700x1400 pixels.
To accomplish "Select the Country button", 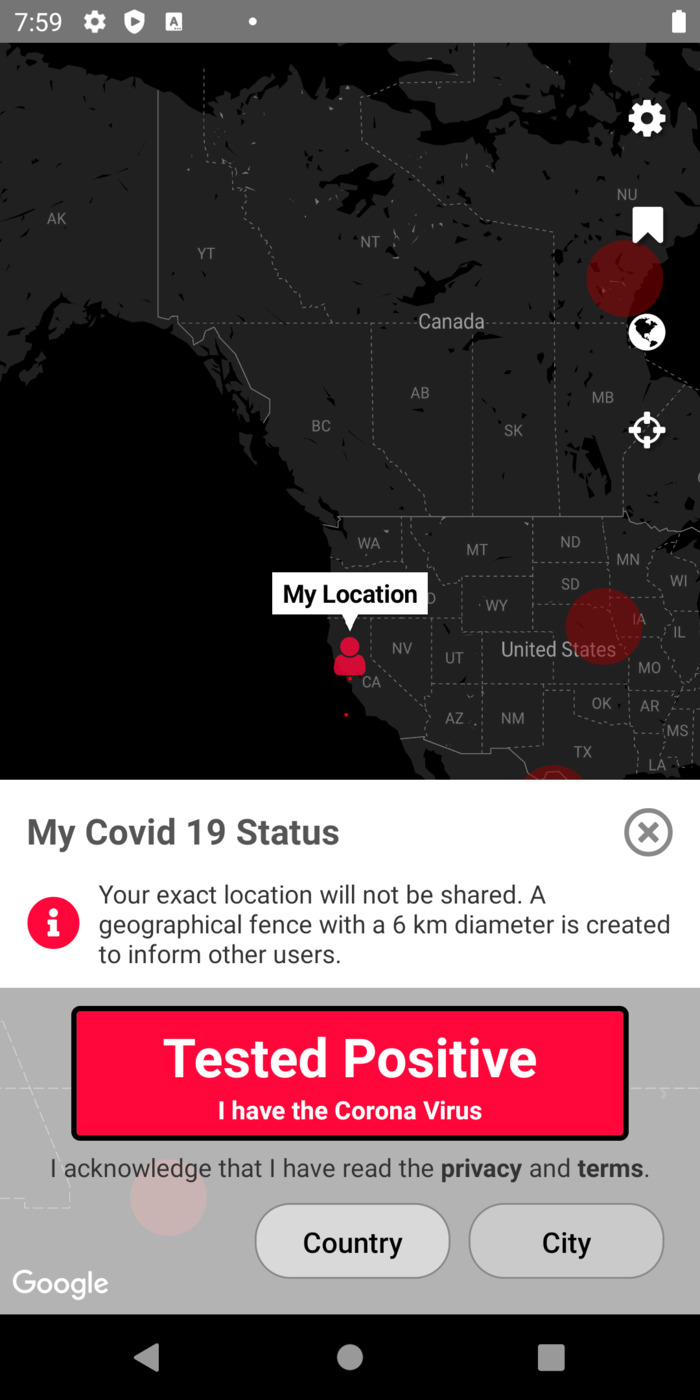I will coord(352,1242).
